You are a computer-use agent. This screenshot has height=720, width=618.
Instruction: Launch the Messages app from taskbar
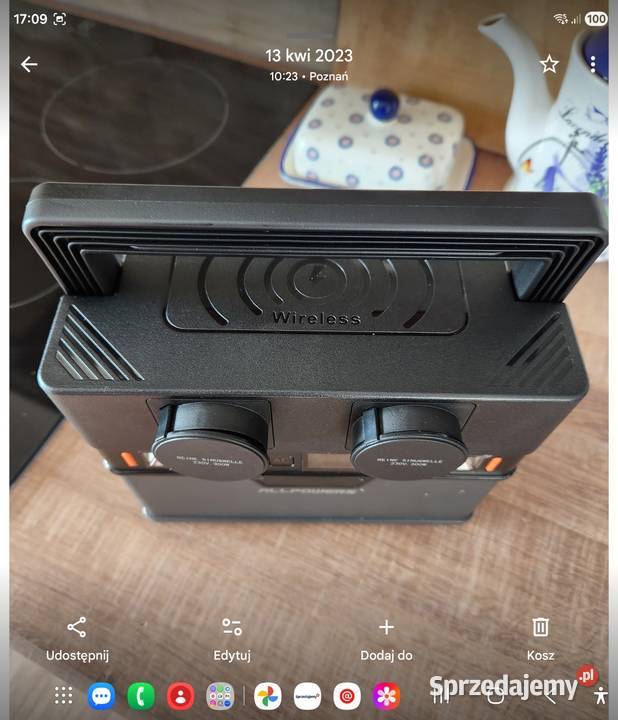pos(101,695)
